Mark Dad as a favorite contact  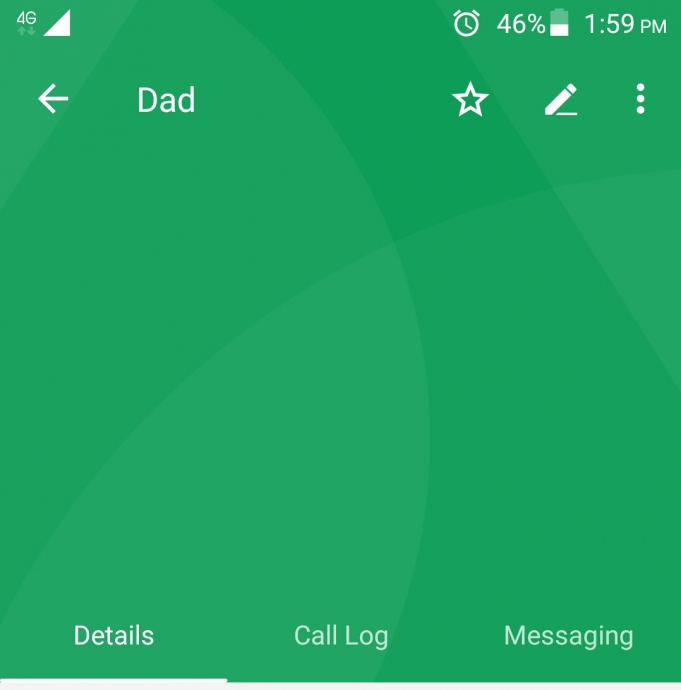click(x=470, y=99)
